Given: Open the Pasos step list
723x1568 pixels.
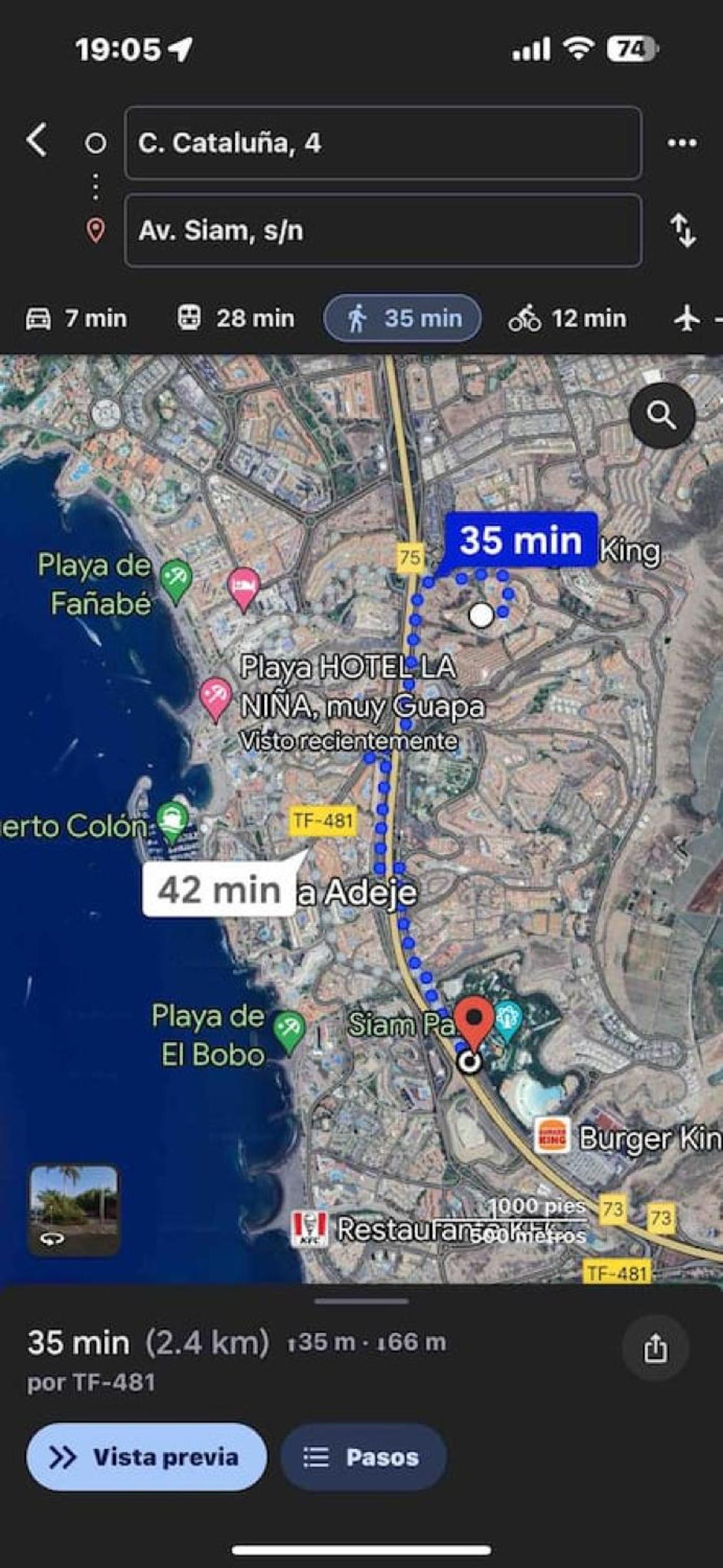Looking at the screenshot, I should pos(363,1457).
